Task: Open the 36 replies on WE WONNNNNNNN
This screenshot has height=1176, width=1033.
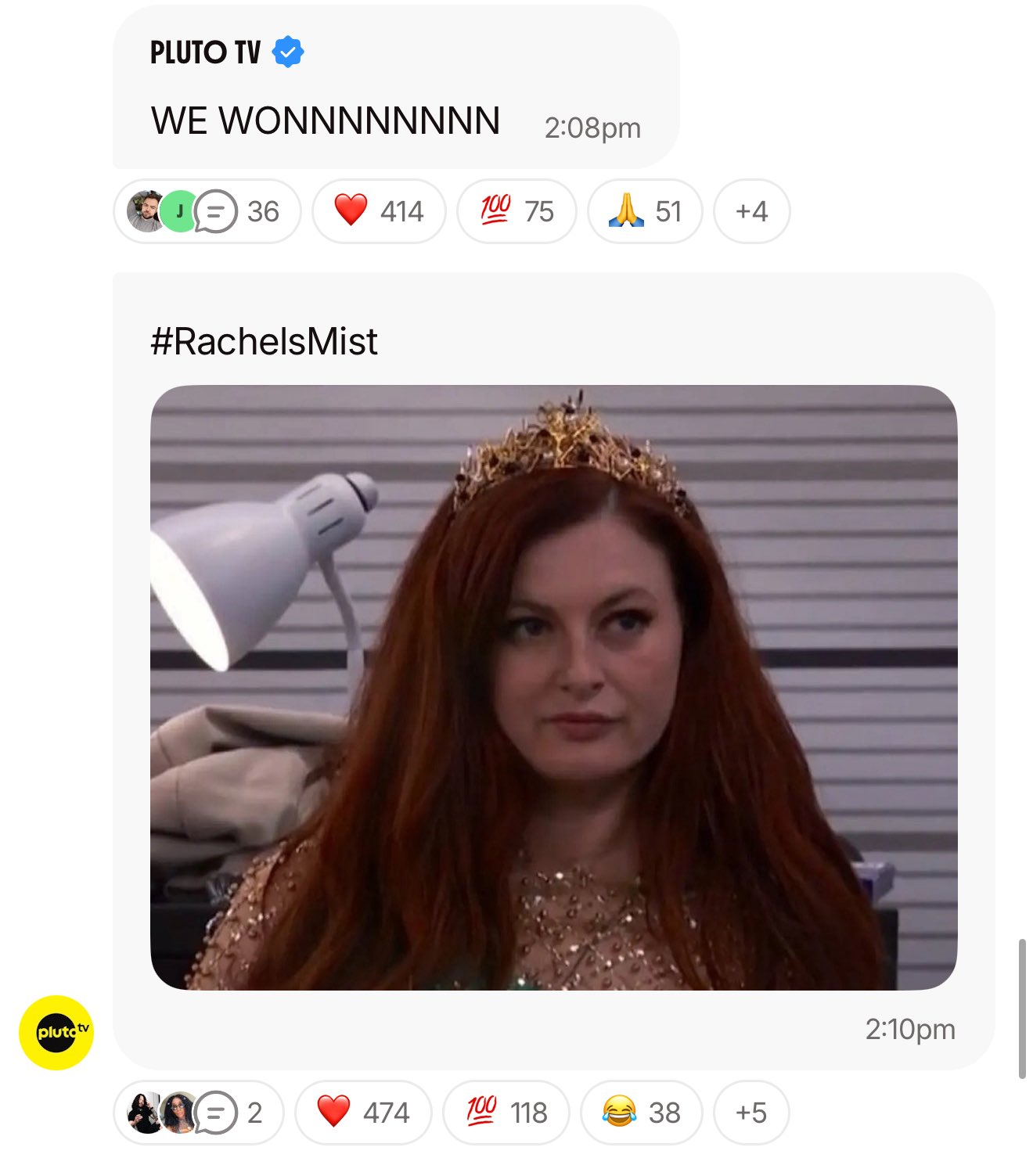Action: pos(207,211)
